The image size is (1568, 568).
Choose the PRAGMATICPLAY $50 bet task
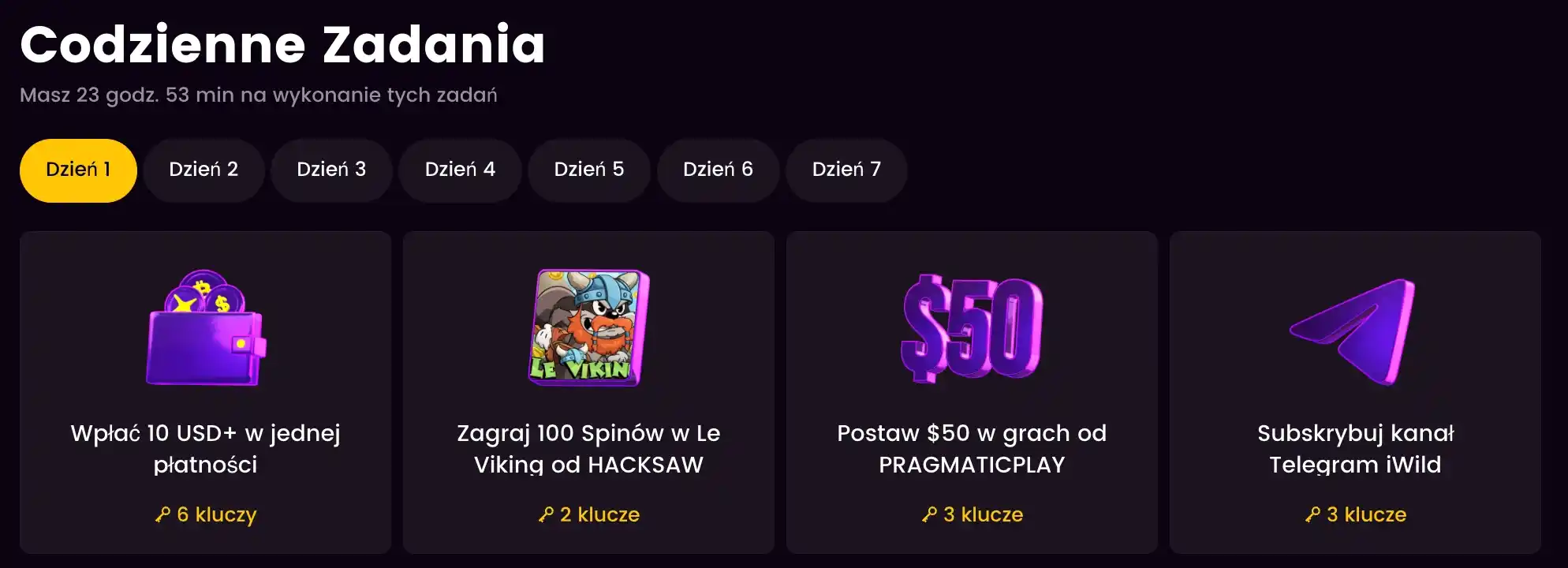(x=972, y=392)
